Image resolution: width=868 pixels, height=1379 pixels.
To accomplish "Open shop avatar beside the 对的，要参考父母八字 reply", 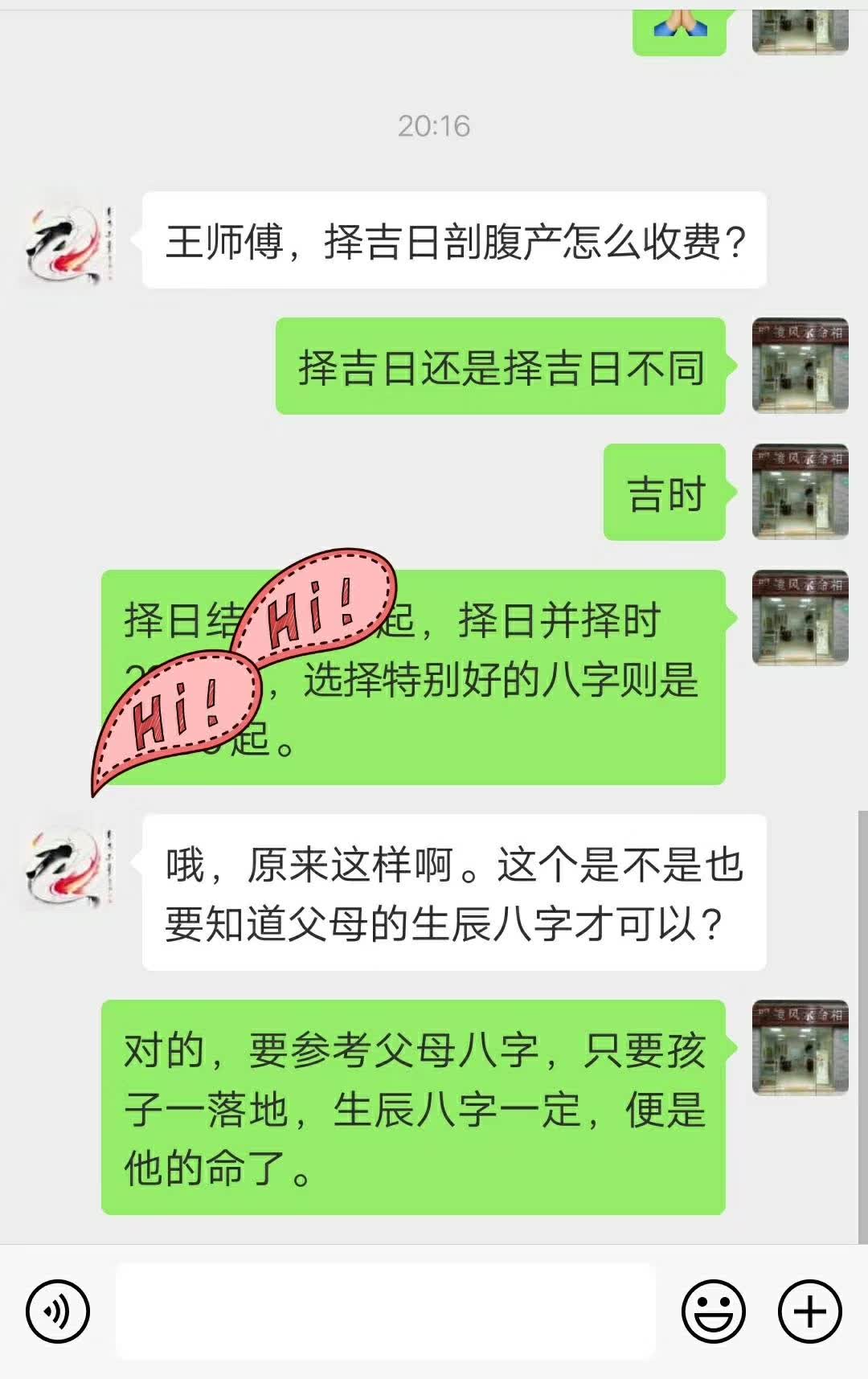I will coord(800,1047).
